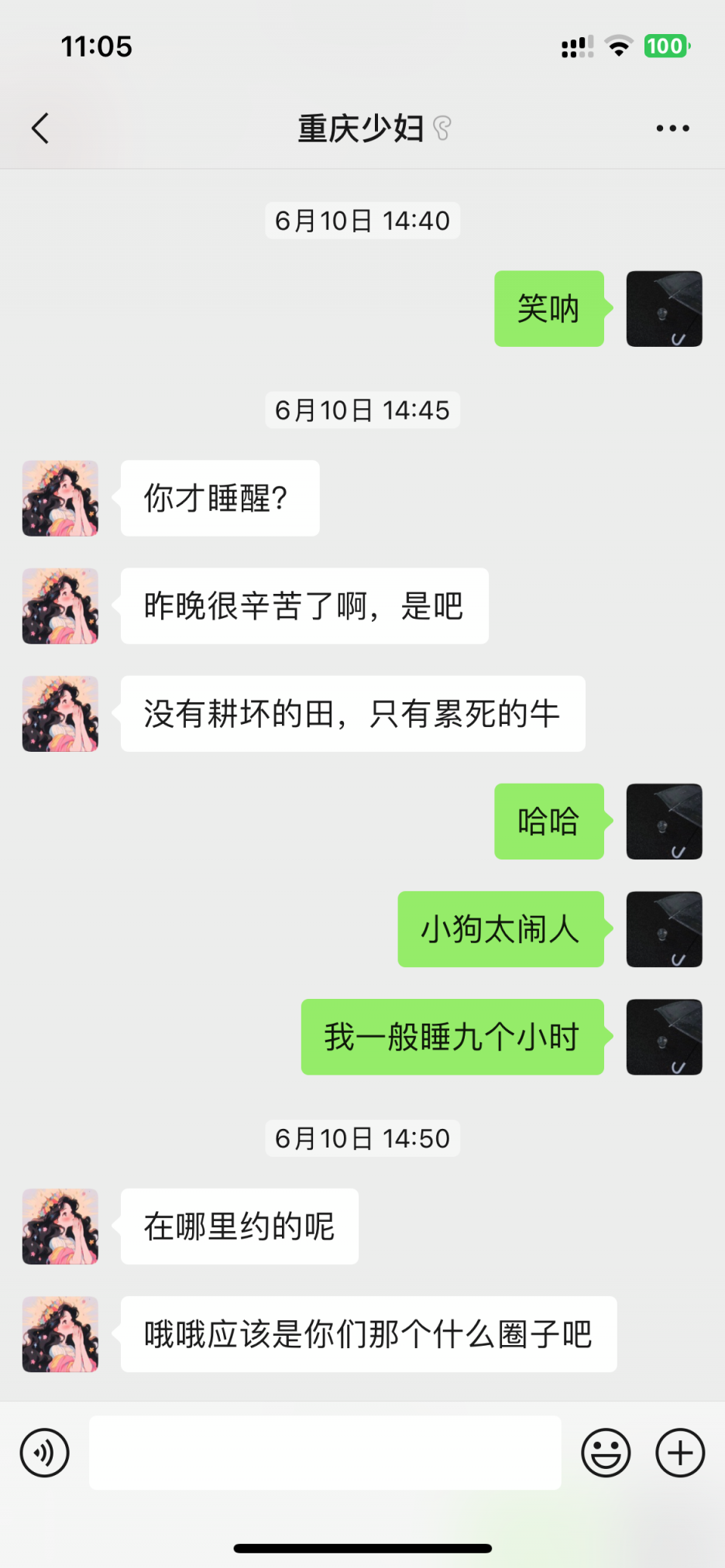Open contact avatar beside "在哪里约的呢"
Image resolution: width=725 pixels, height=1568 pixels.
tap(60, 1227)
